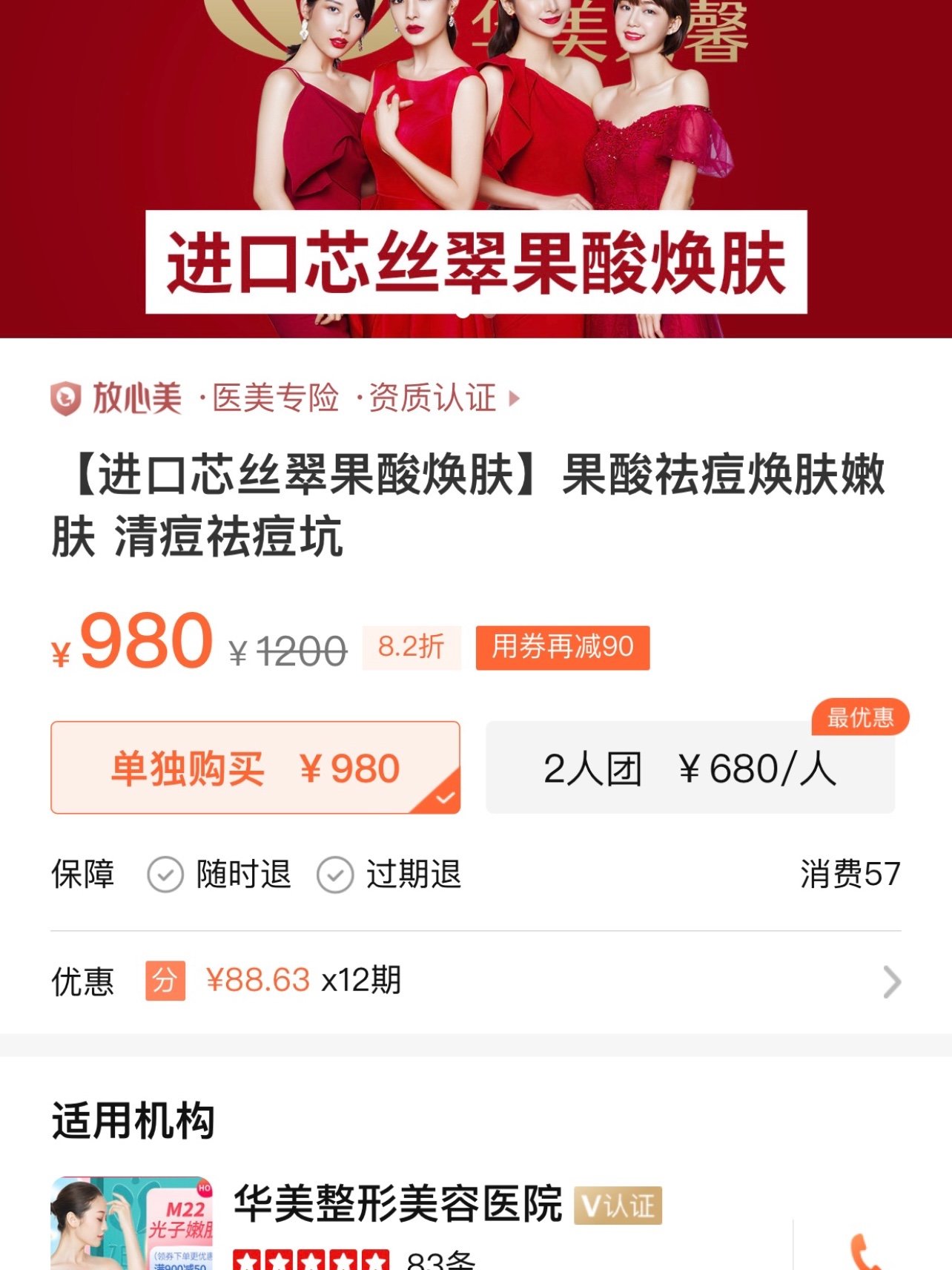Call the hospital with the phone icon
952x1270 pixels.
click(865, 1251)
